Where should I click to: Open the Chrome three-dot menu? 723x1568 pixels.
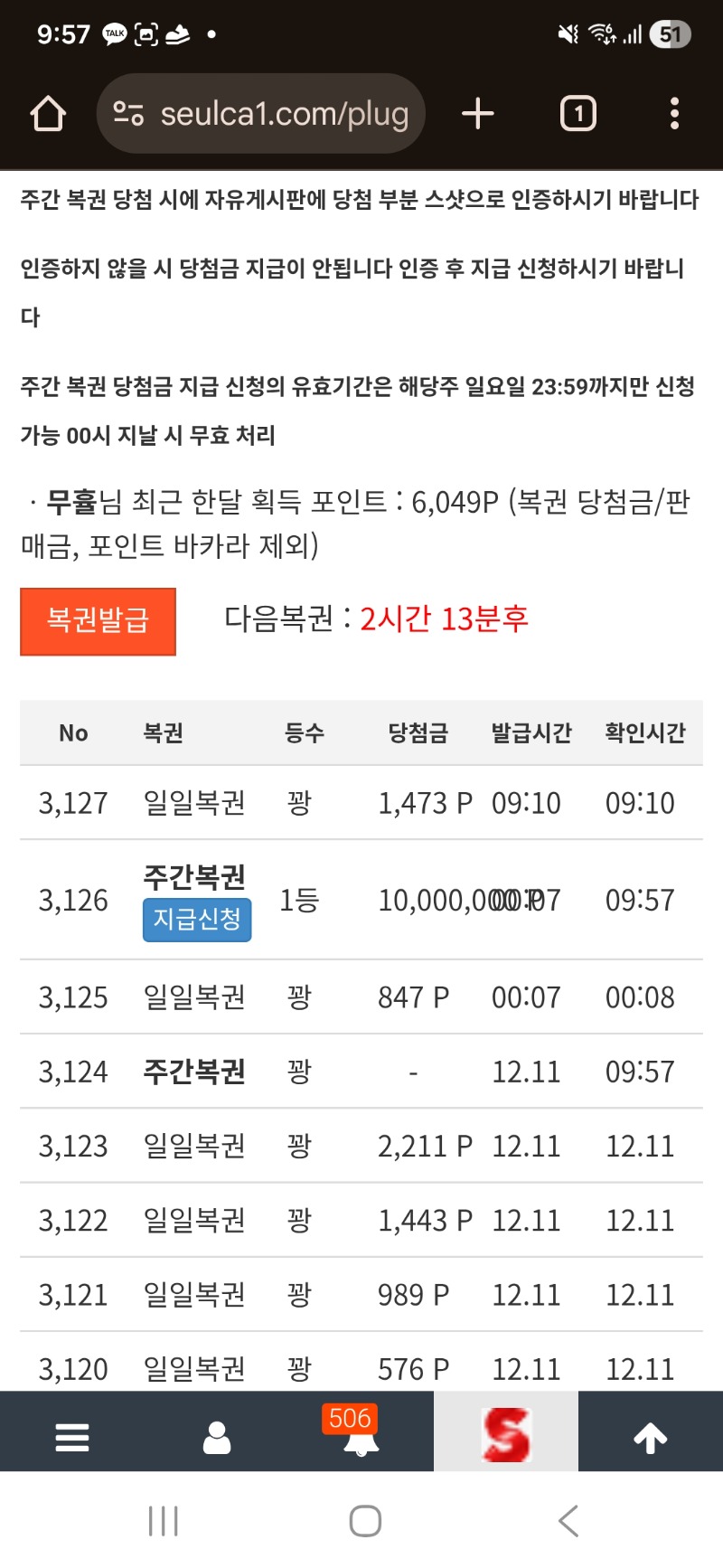(673, 113)
